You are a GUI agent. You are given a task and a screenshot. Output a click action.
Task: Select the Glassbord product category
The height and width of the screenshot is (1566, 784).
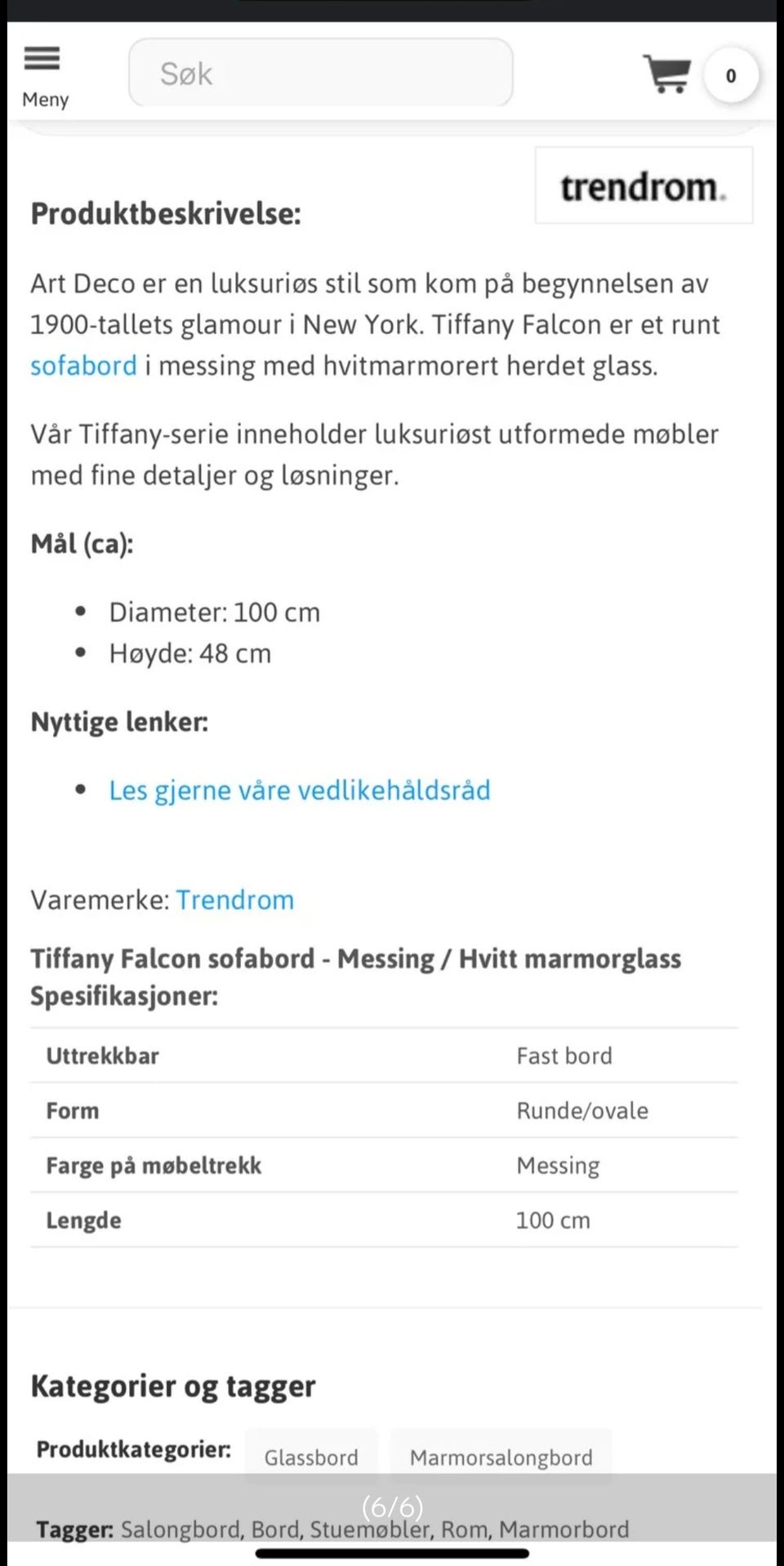point(310,1456)
